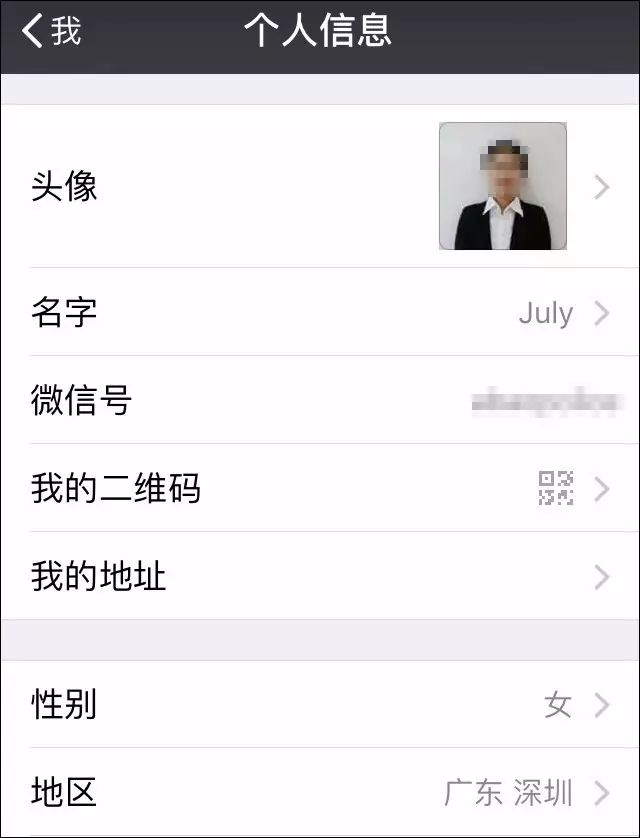The height and width of the screenshot is (838, 640).
Task: Open 我的二维码 QR code row
Action: click(x=320, y=489)
